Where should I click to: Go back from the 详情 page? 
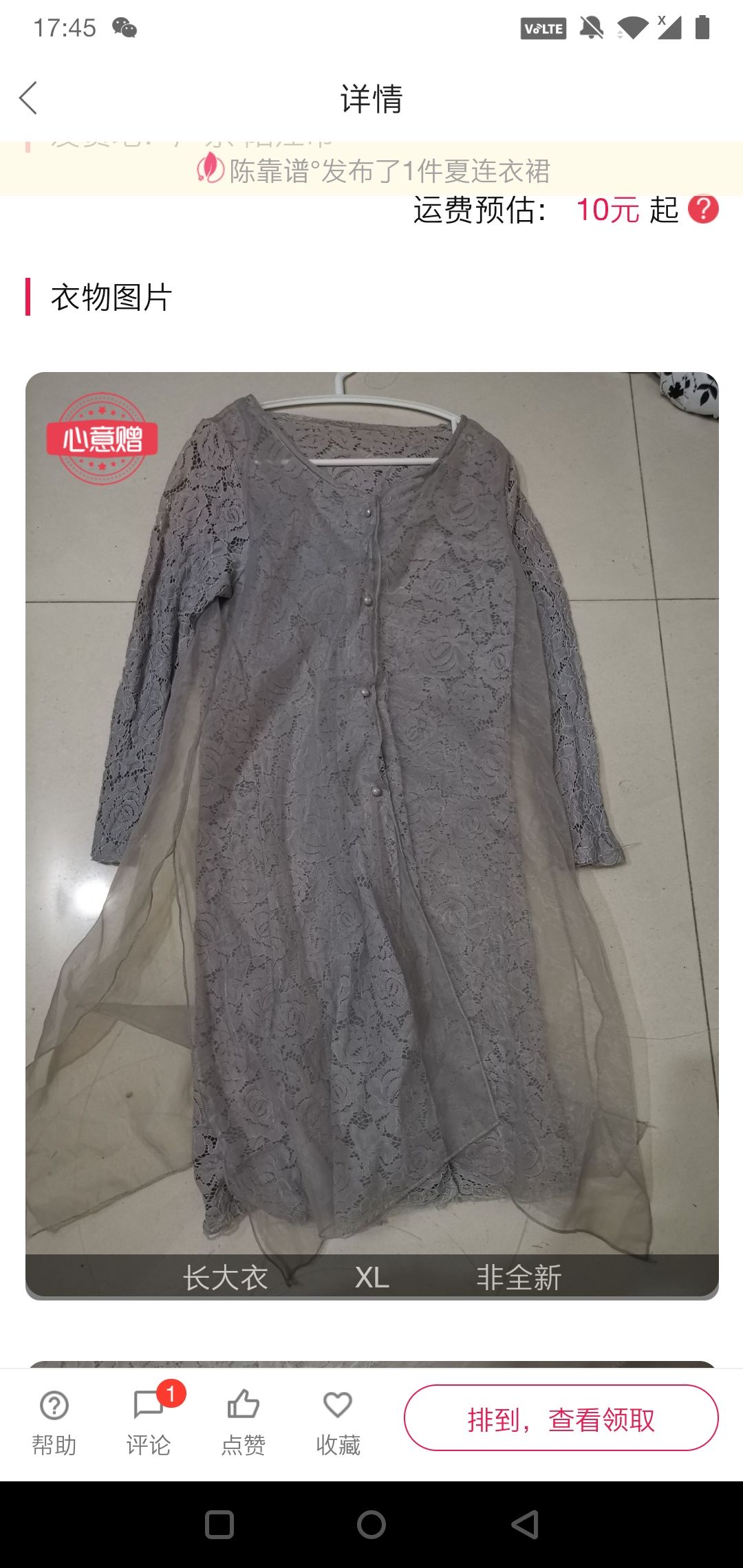28,98
